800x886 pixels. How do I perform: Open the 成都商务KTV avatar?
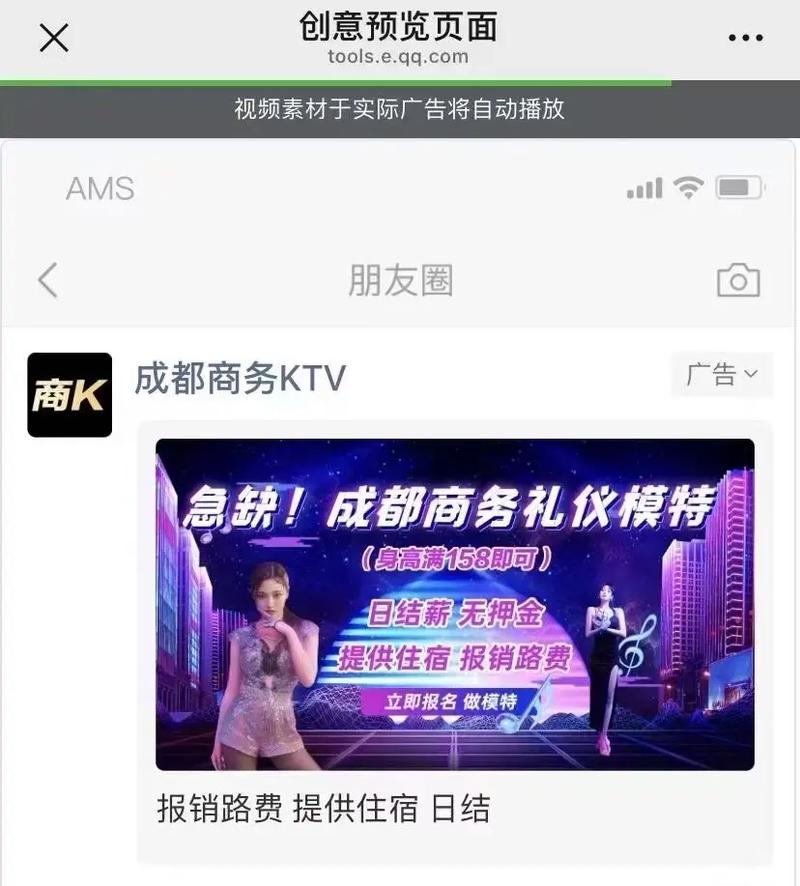click(69, 395)
